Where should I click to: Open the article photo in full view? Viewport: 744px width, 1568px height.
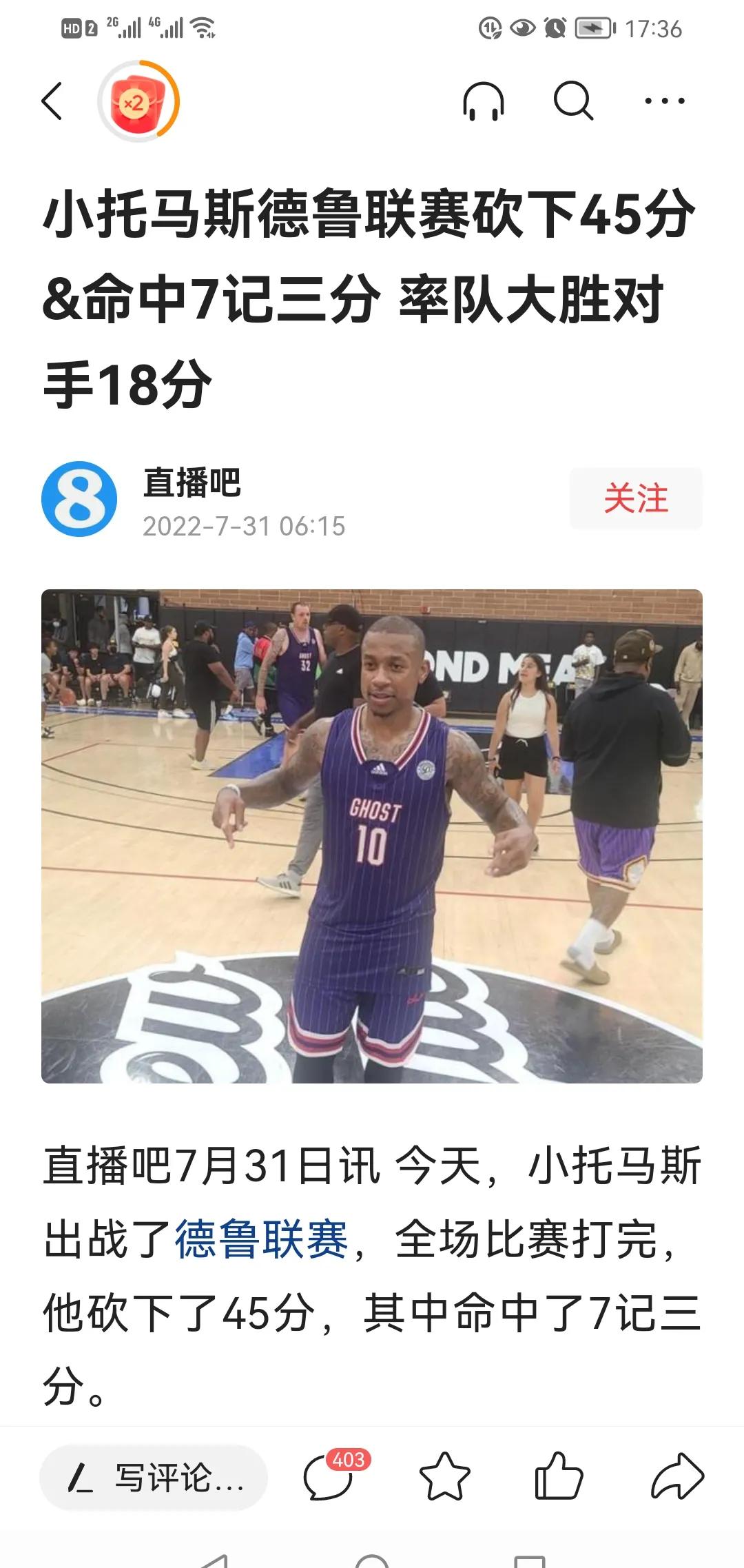click(x=372, y=835)
